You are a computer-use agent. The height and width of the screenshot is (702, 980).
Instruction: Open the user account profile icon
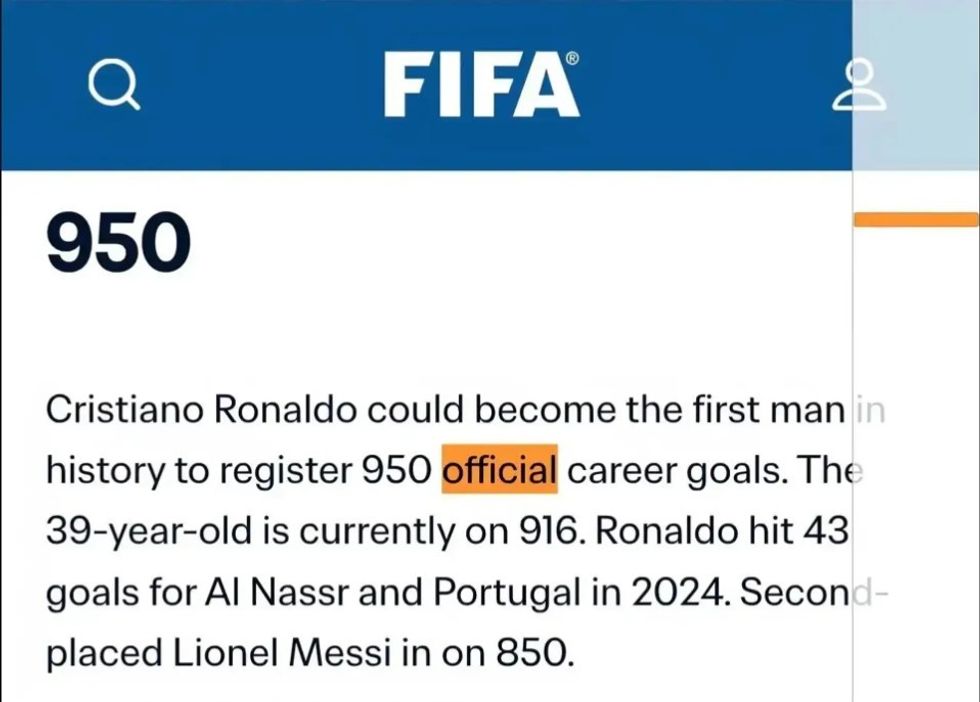859,85
